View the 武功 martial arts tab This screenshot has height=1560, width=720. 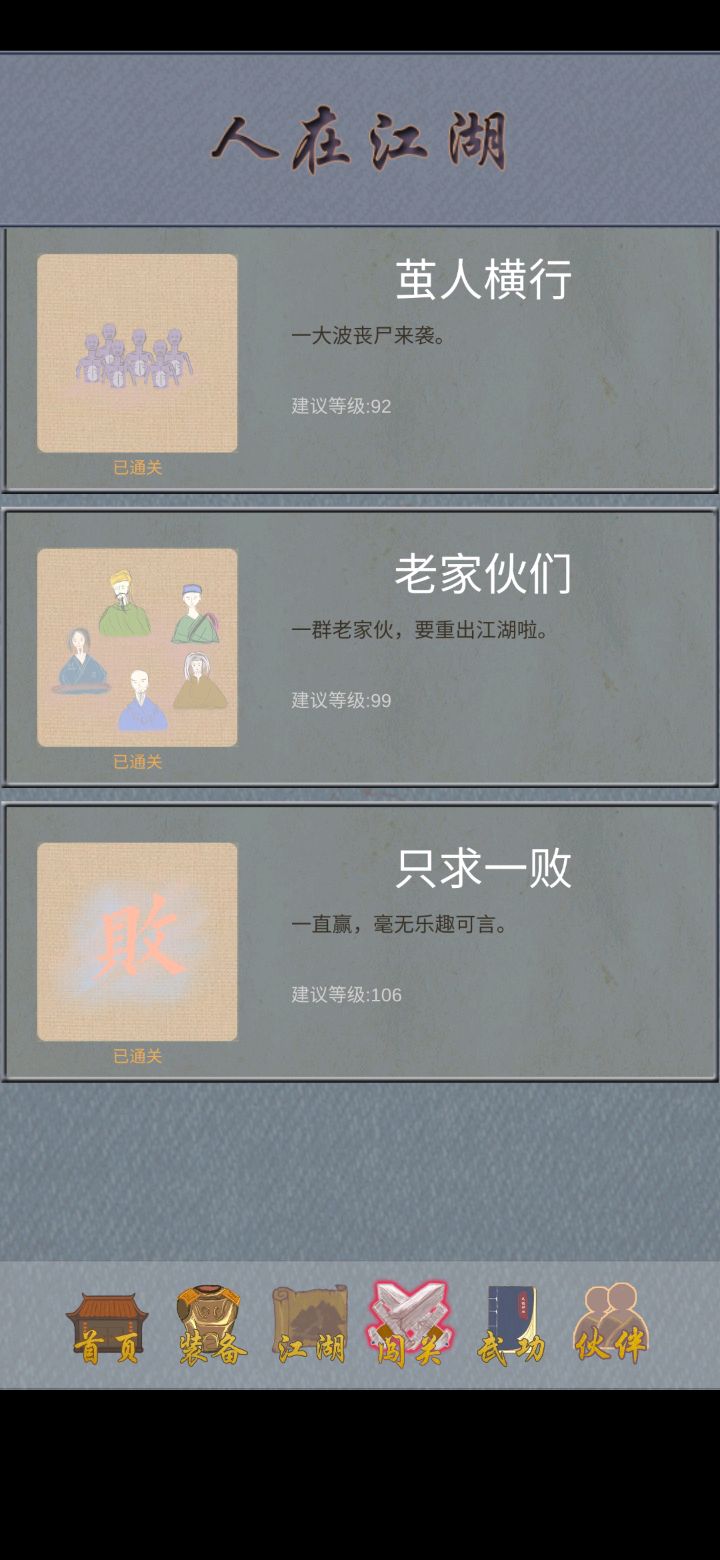point(511,1327)
